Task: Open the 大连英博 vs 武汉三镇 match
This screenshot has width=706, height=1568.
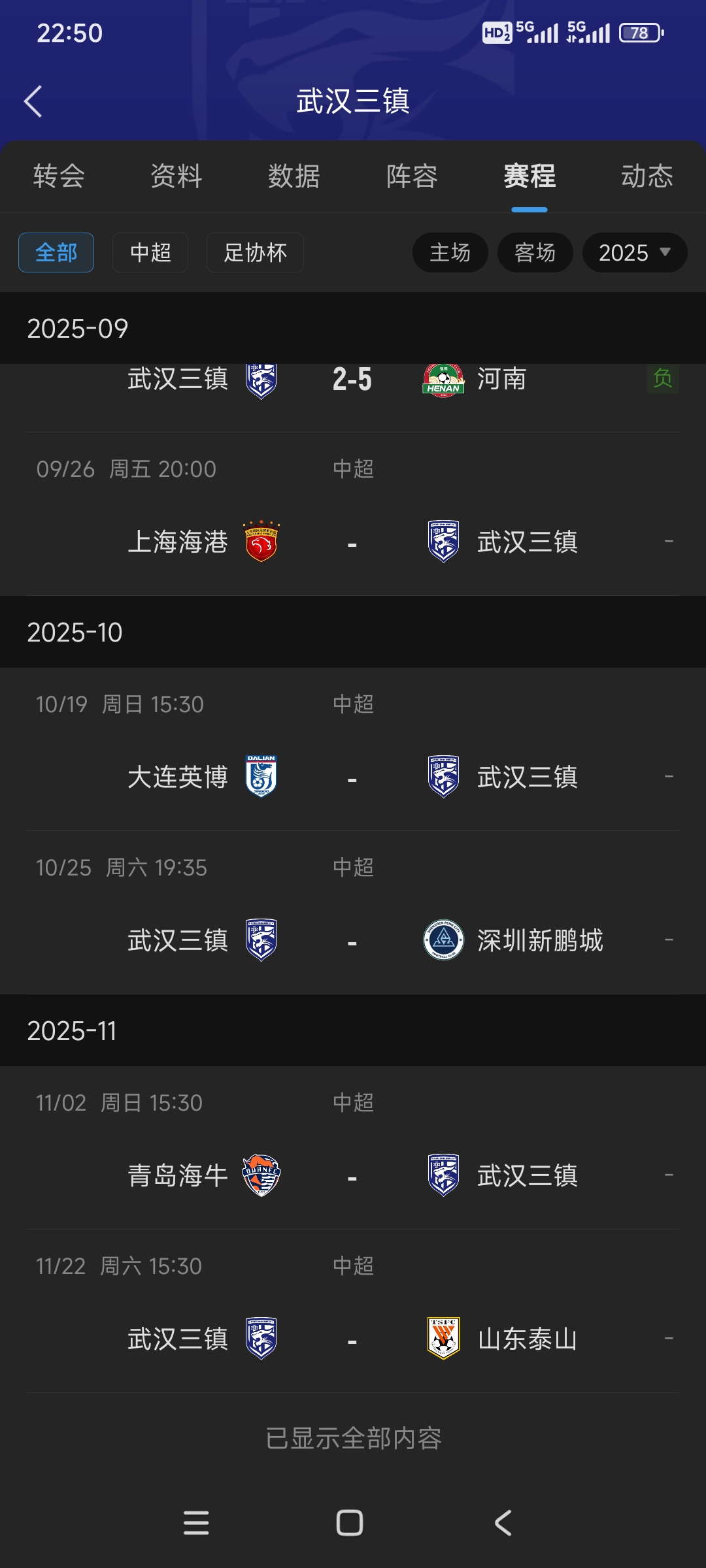Action: (x=353, y=777)
